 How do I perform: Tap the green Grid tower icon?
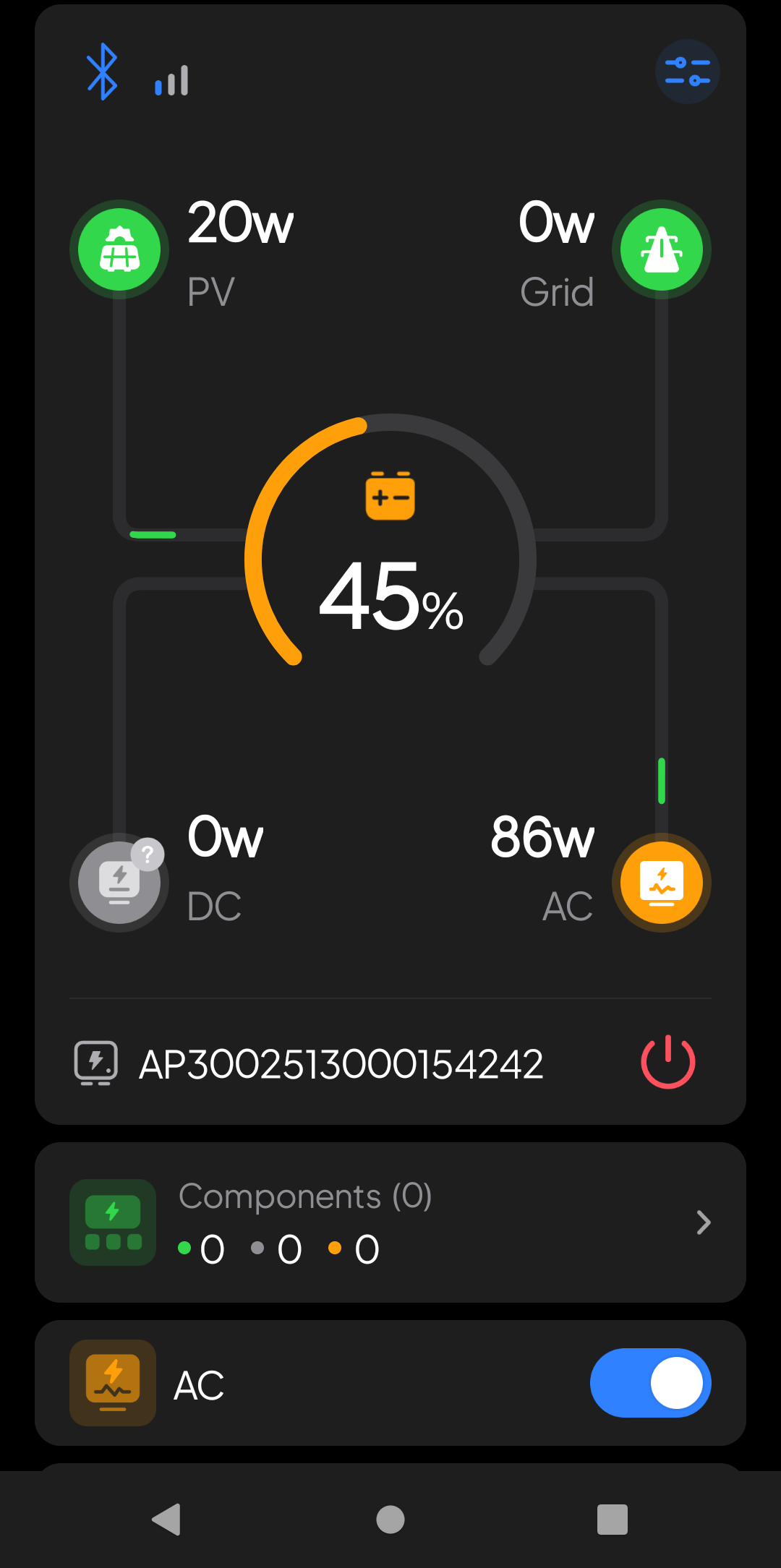pyautogui.click(x=662, y=249)
